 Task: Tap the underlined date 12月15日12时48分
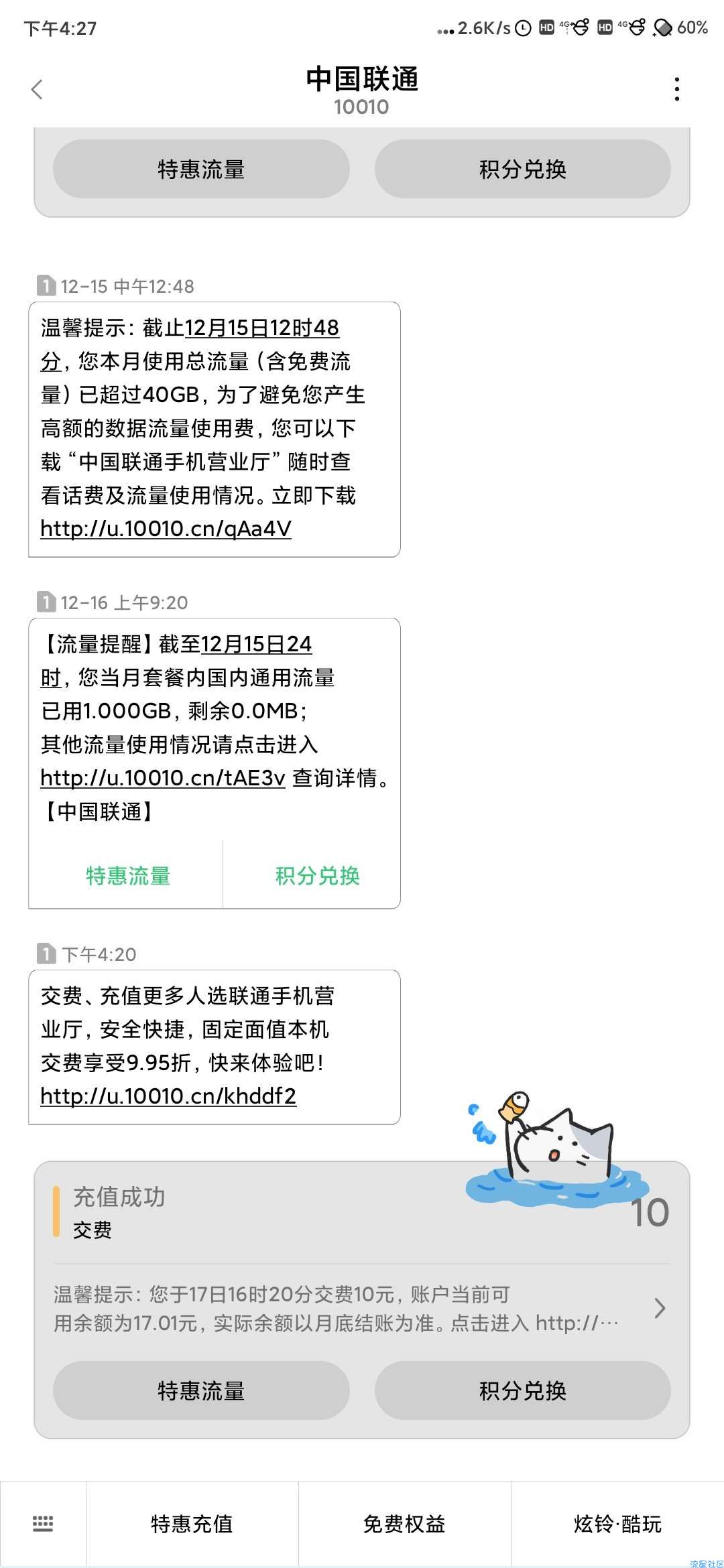261,328
